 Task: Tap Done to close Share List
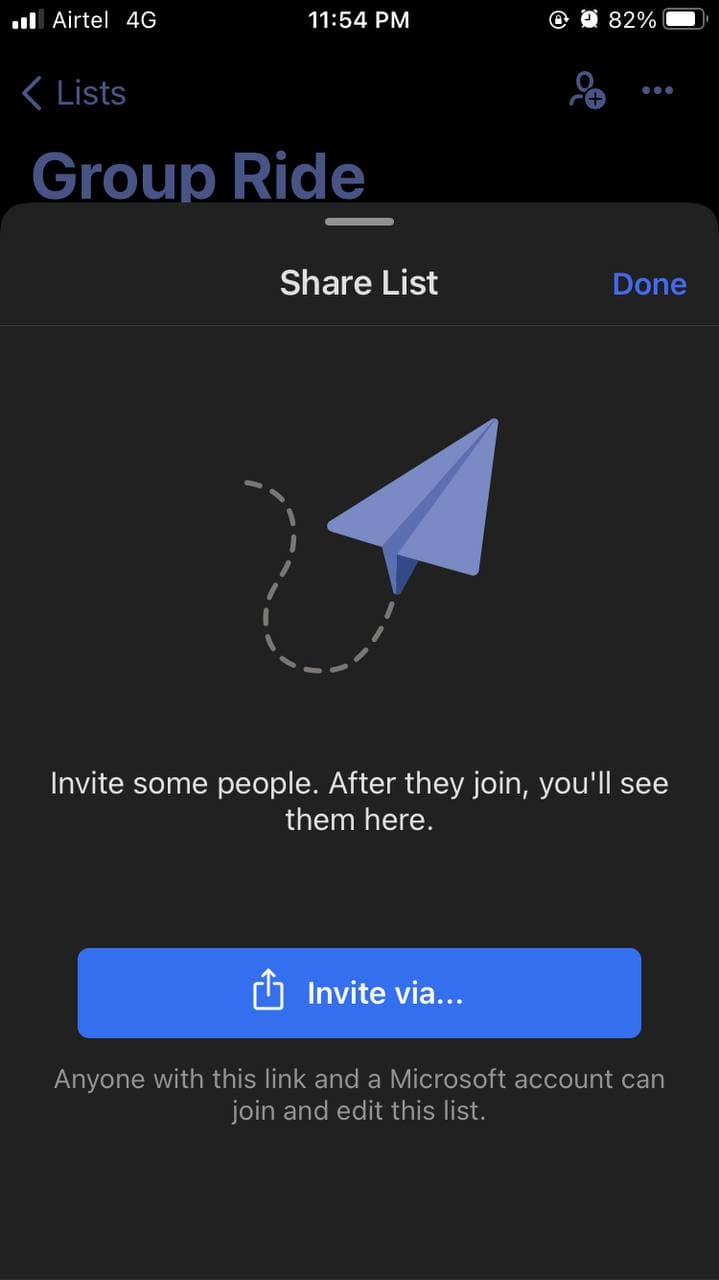[x=648, y=284]
